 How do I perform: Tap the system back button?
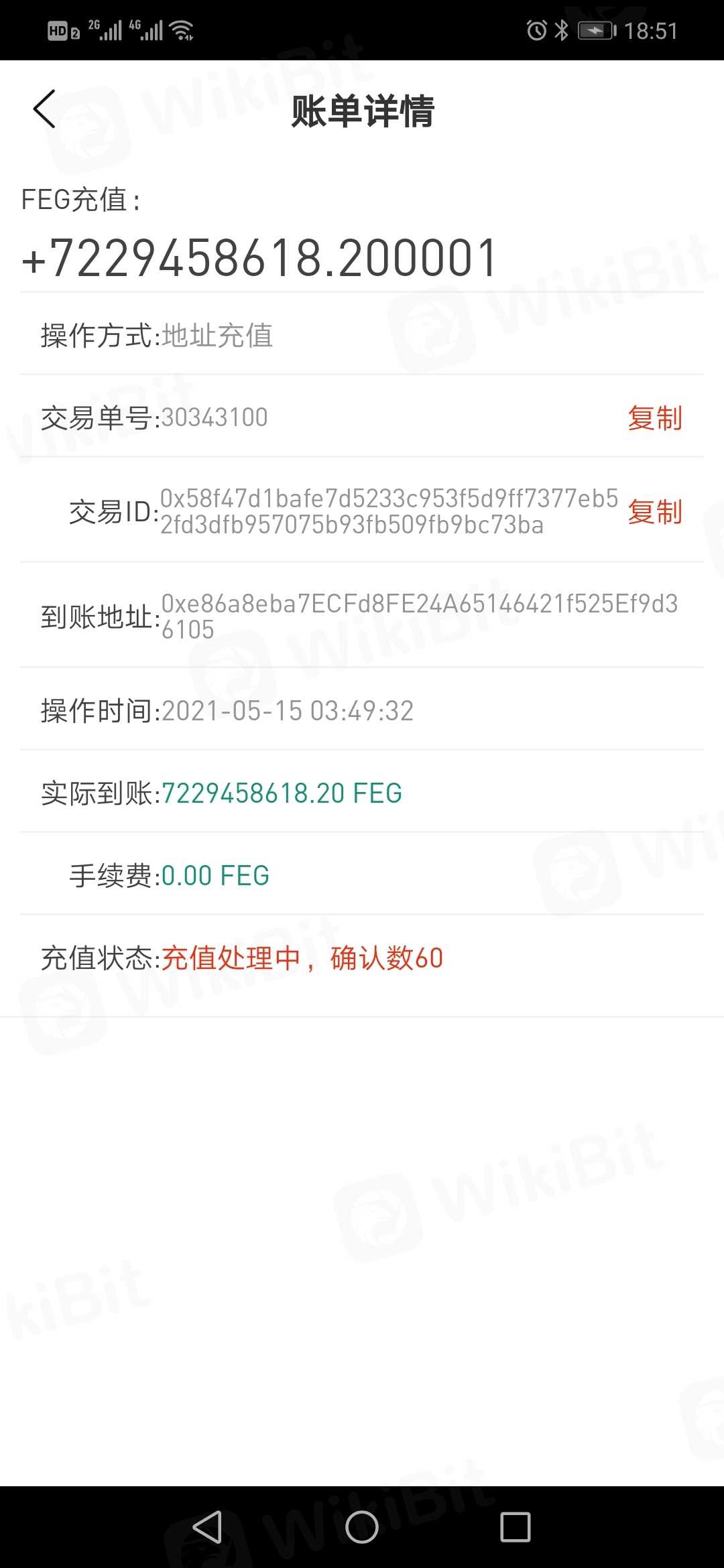(x=207, y=1527)
